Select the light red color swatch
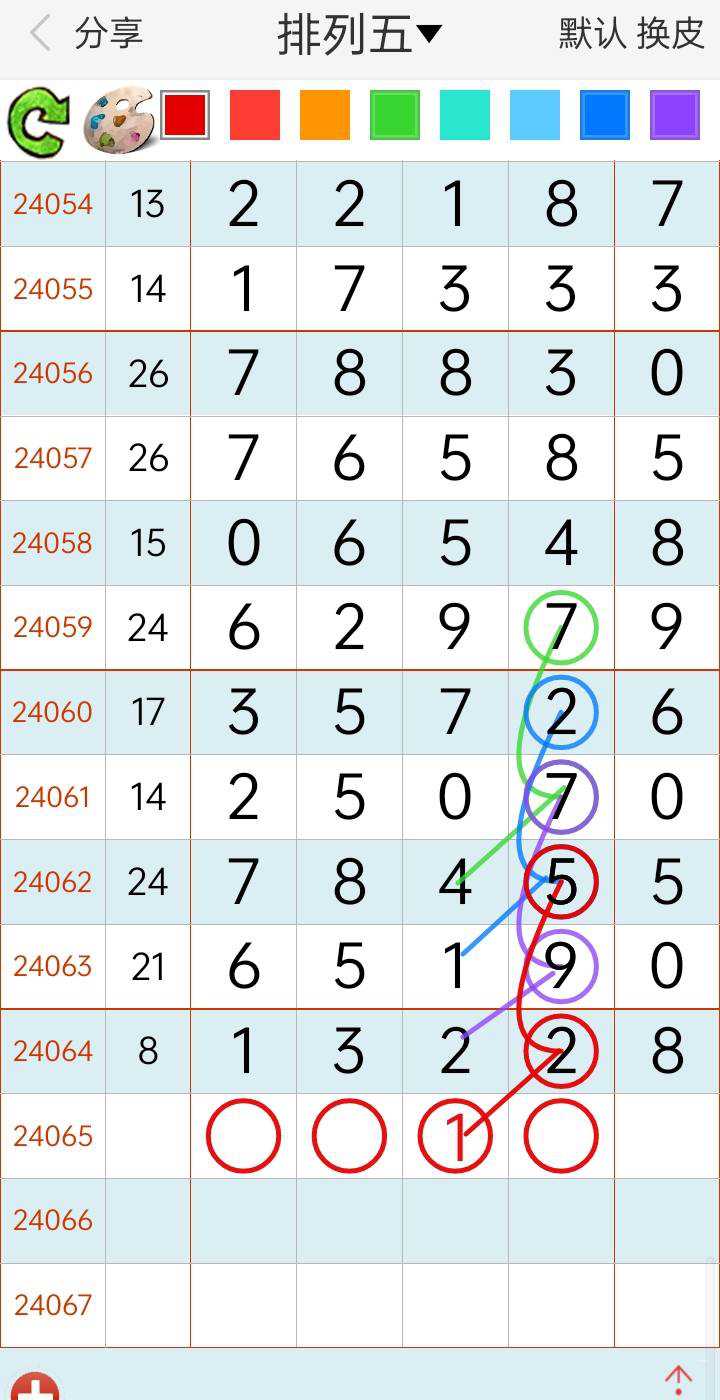Viewport: 720px width, 1400px height. 255,115
